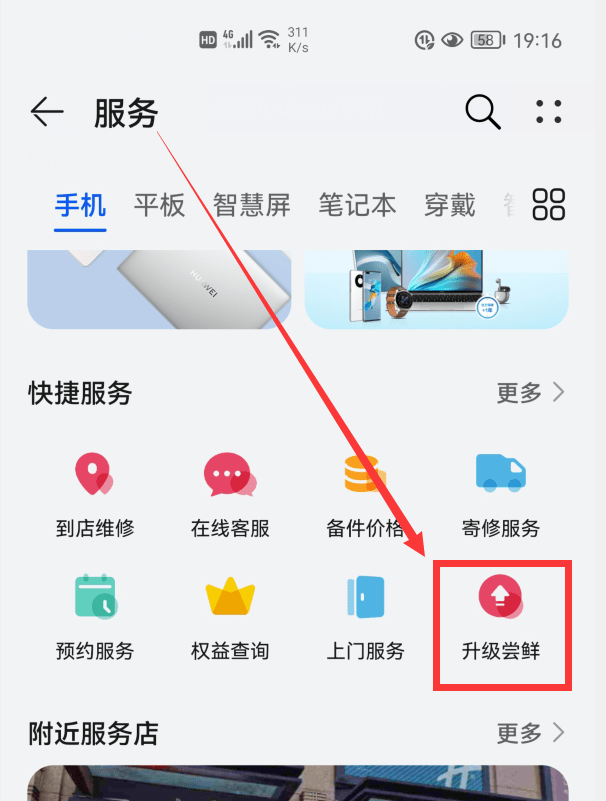Switch to the 笔记本 tab

point(357,205)
